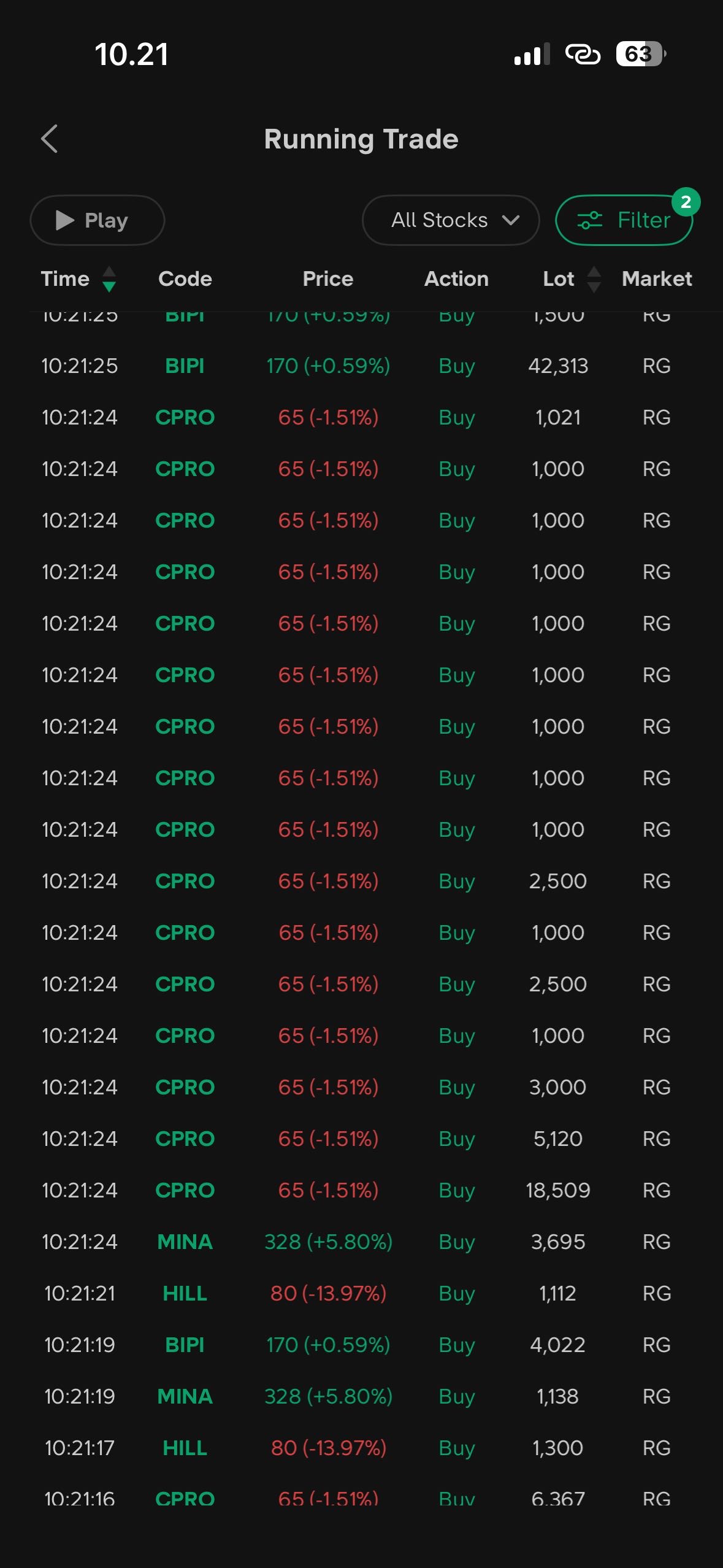Sort trades by Lot column
723x1568 pixels.
(570, 279)
